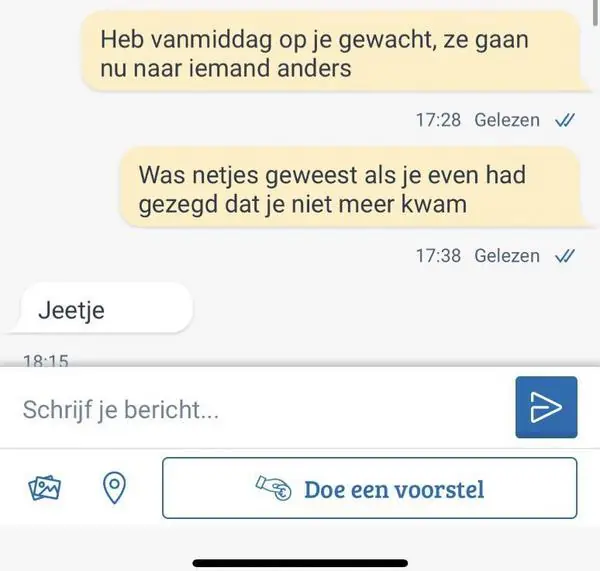
Task: Share a location via the pin icon
Action: pyautogui.click(x=115, y=488)
